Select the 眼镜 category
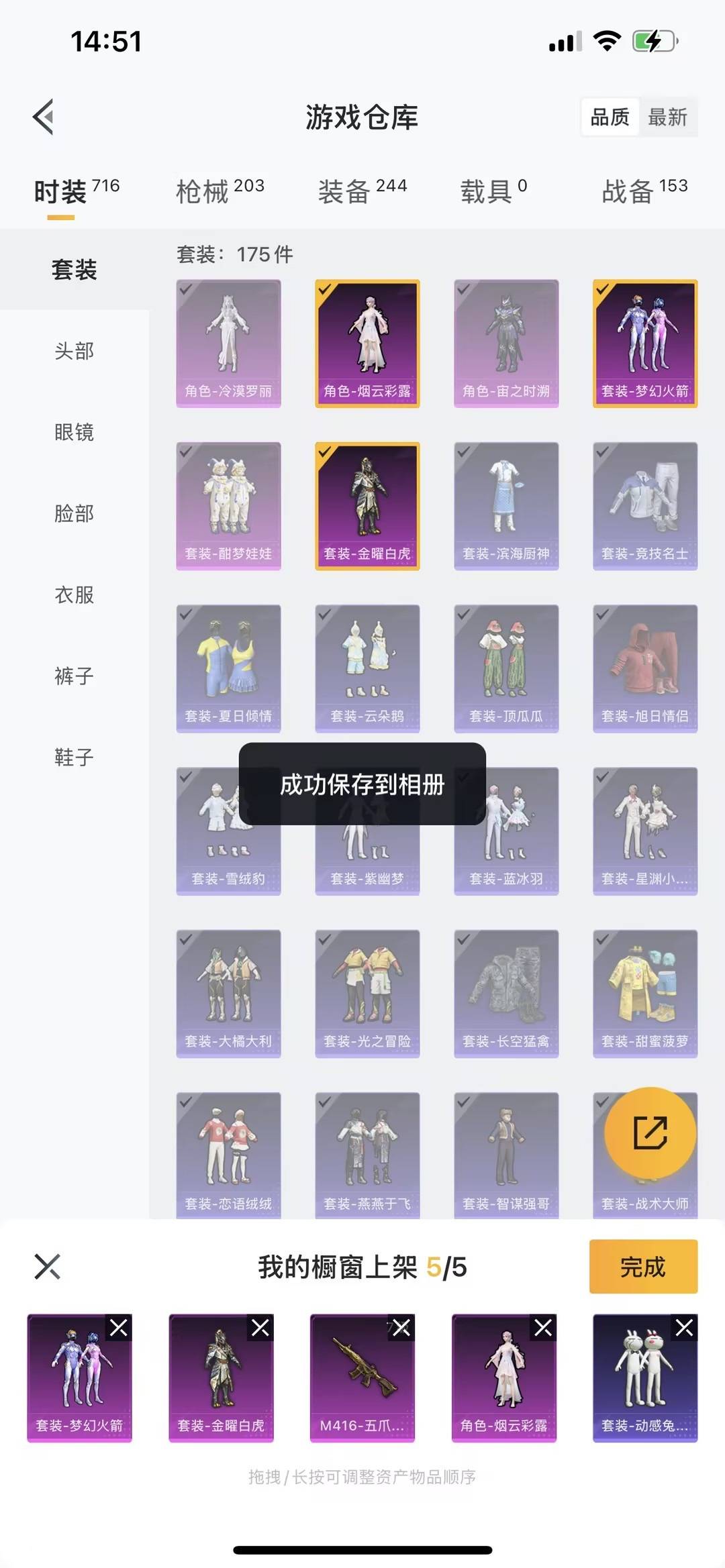This screenshot has height=1568, width=725. pyautogui.click(x=74, y=432)
